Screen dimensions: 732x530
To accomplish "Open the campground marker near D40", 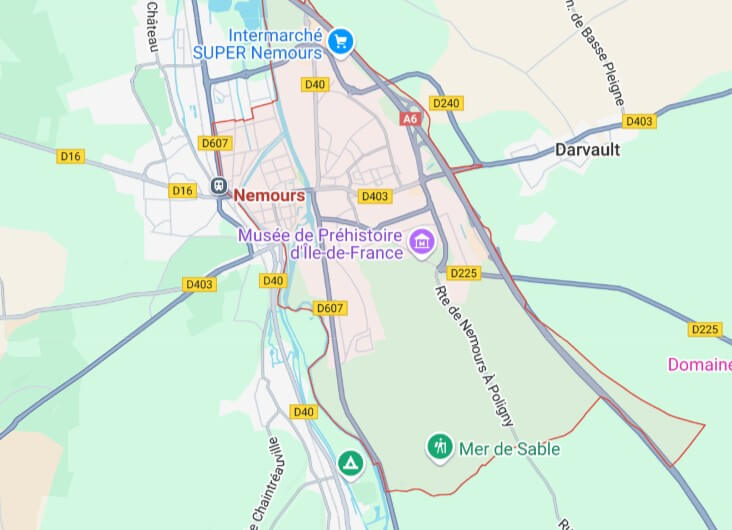I will 349,463.
